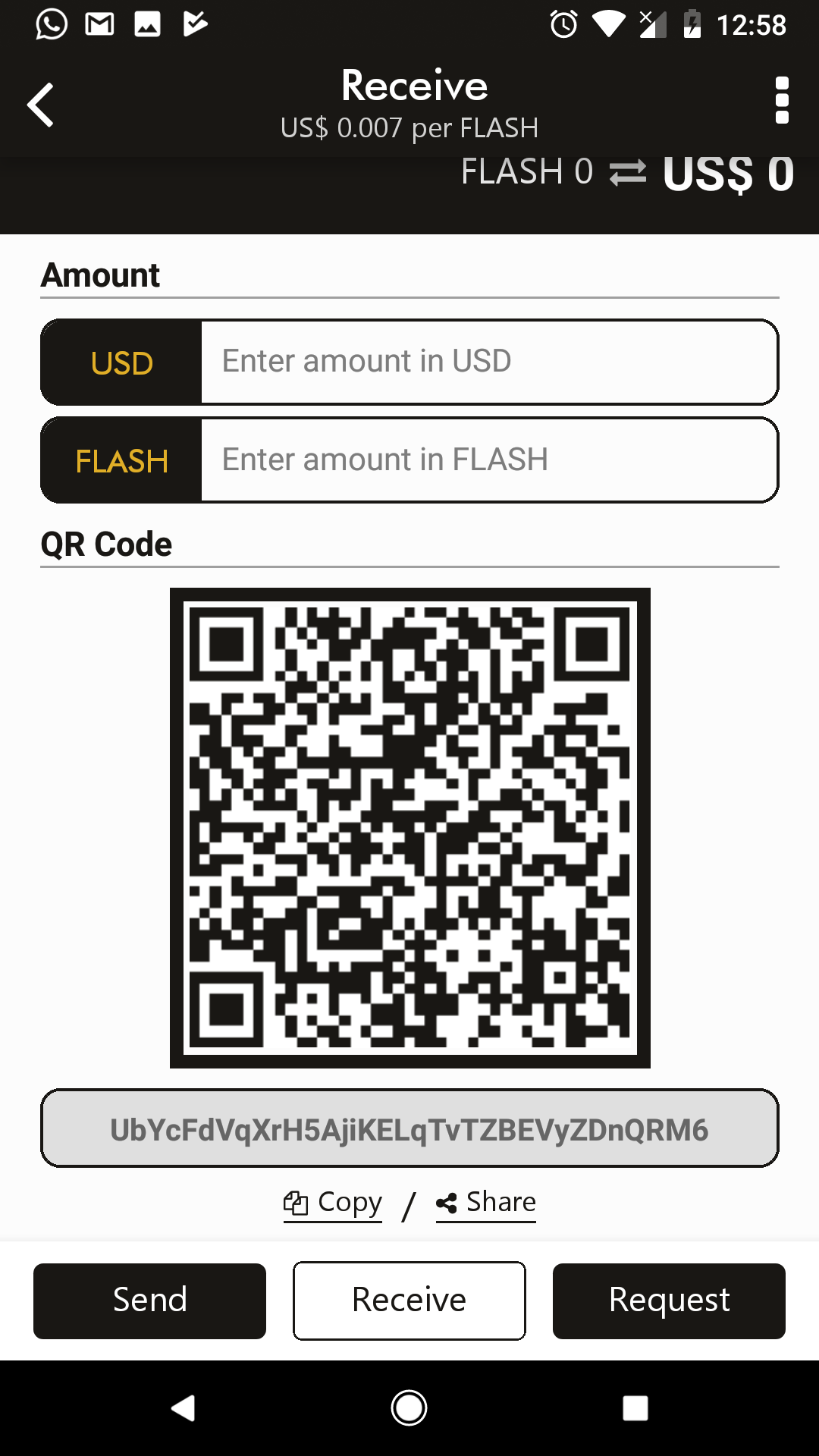Image resolution: width=819 pixels, height=1456 pixels.
Task: Open recent apps from navigation bar
Action: 635,1408
